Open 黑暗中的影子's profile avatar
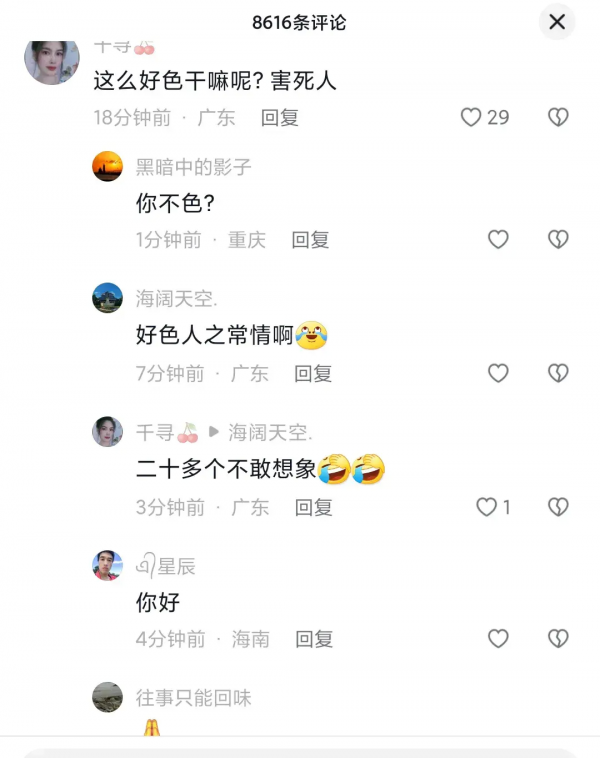 (x=108, y=166)
